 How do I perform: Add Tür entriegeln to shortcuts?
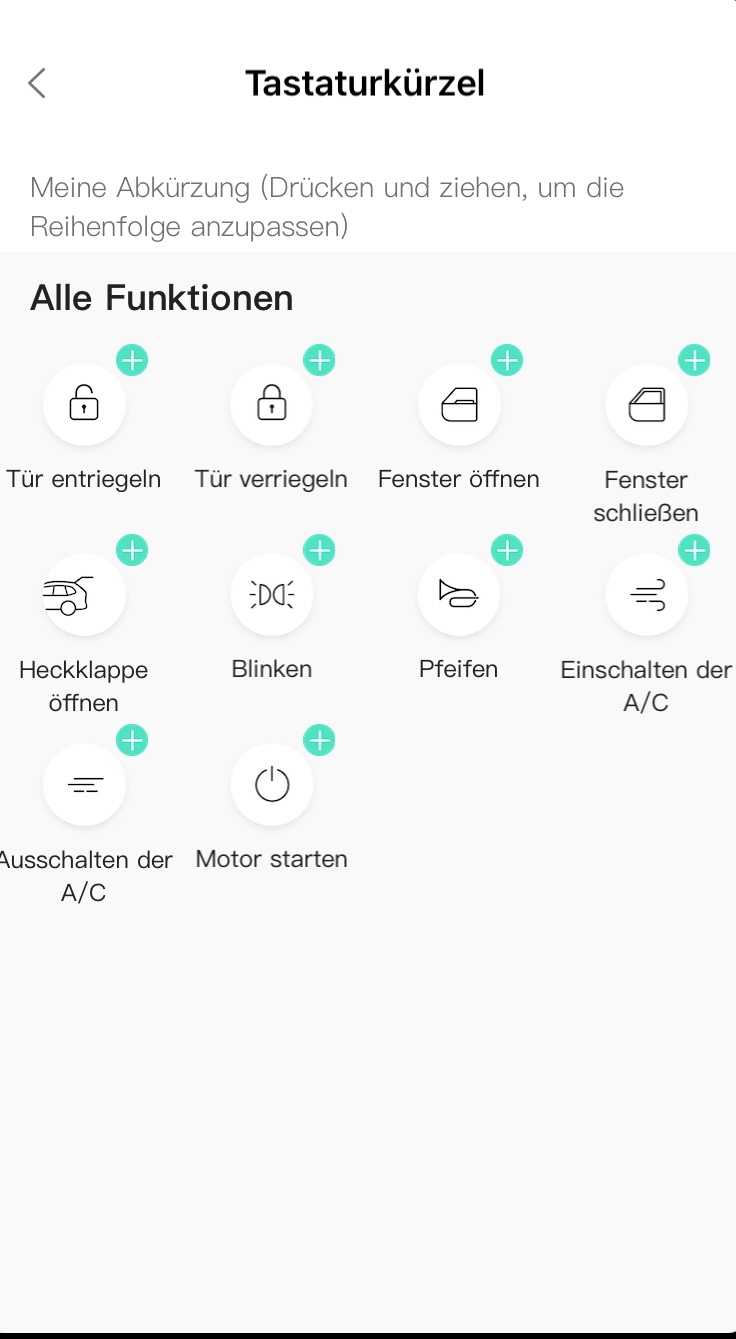[x=132, y=360]
